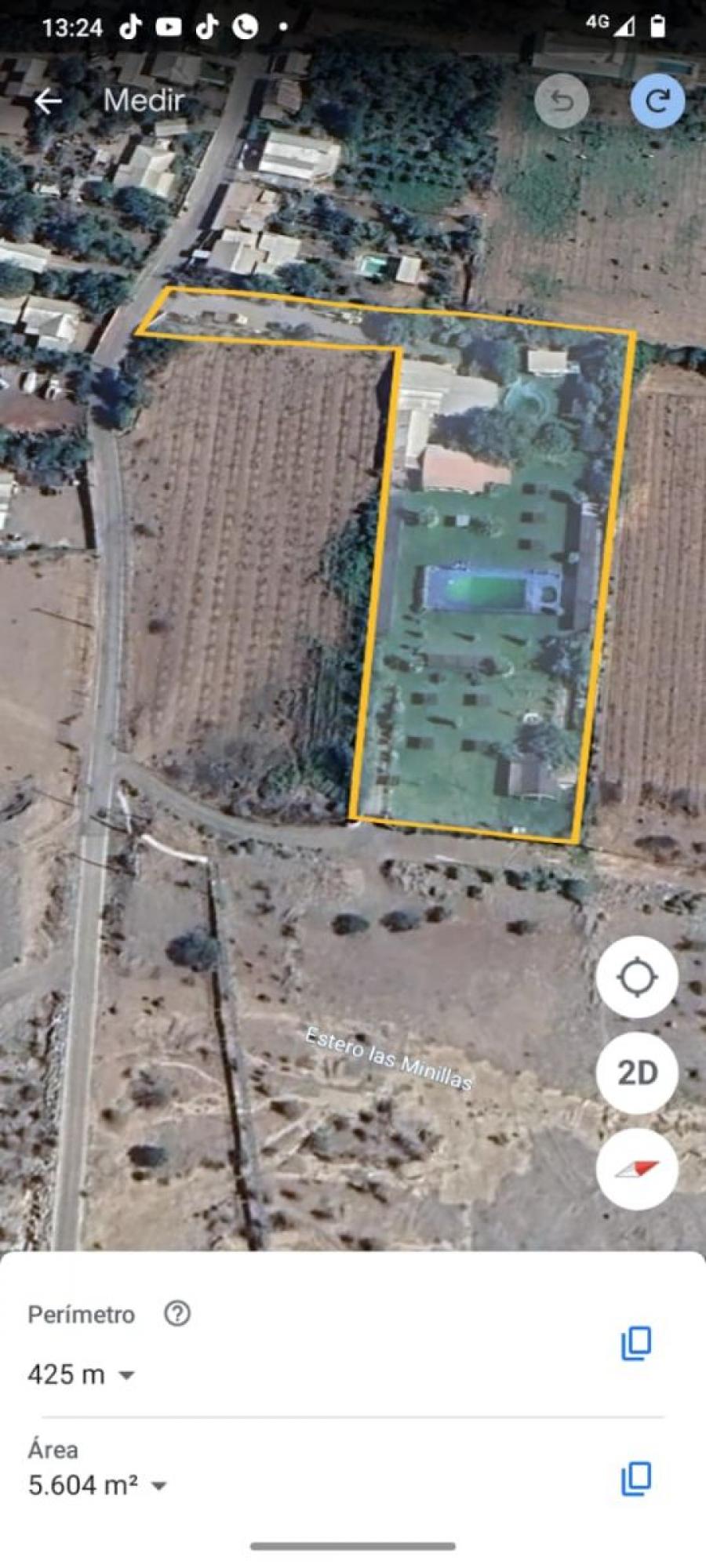Viewport: 706px width, 1568px height.
Task: Copy the area value
Action: (x=636, y=1478)
